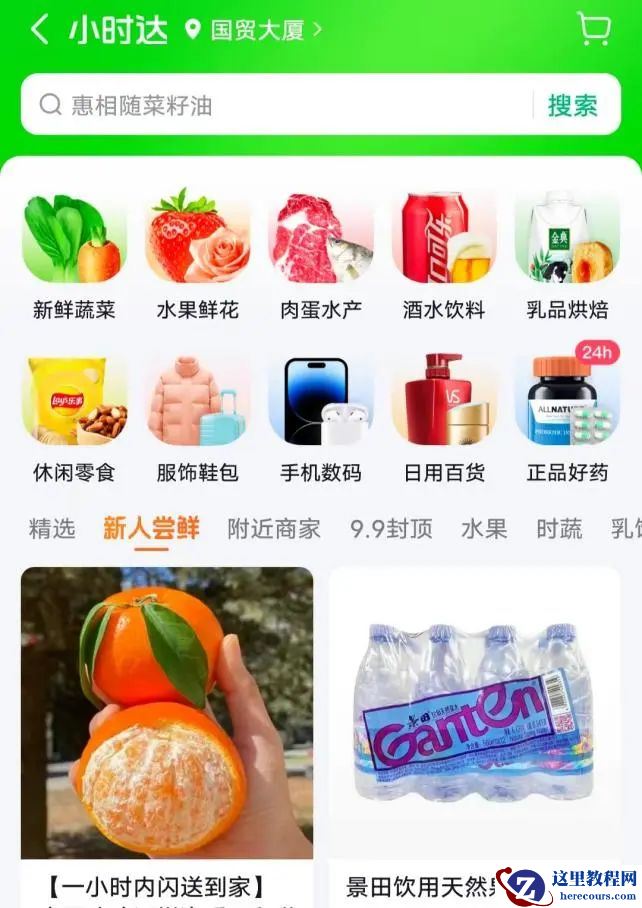Screen dimensions: 642x908
Task: Open 新鲜蔬菜 category
Action: pyautogui.click(x=74, y=257)
